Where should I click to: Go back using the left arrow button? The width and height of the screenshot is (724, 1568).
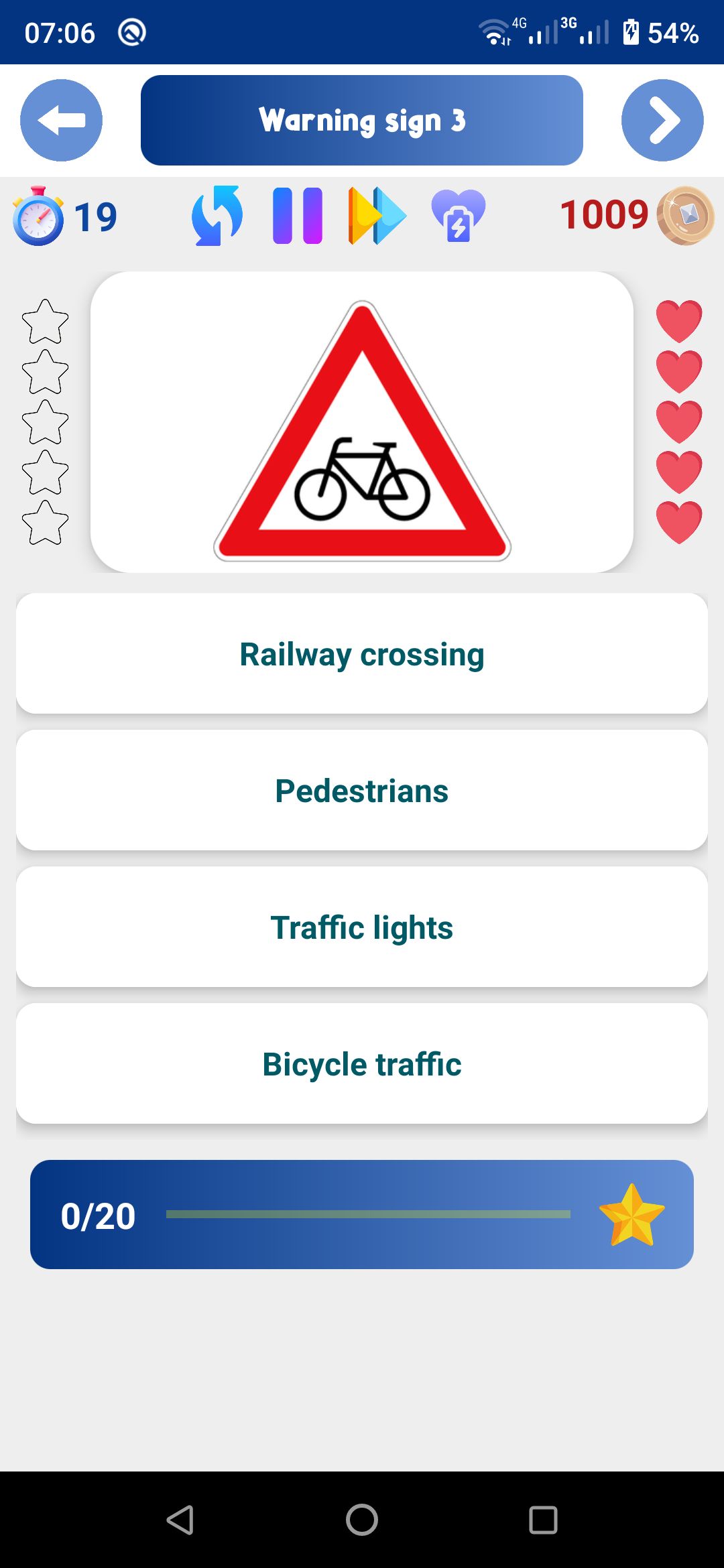[x=61, y=121]
